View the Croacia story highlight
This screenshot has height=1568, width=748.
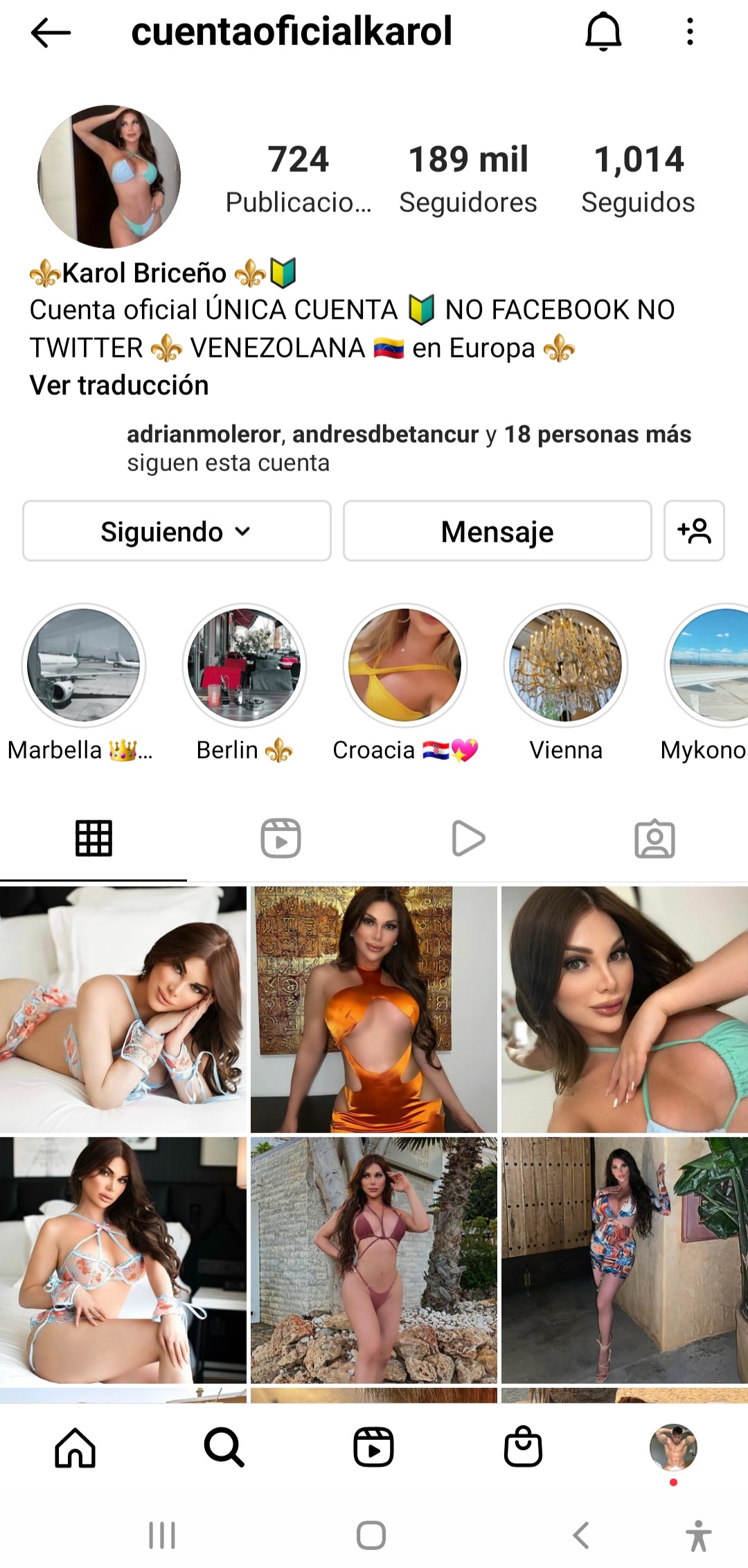[405, 665]
